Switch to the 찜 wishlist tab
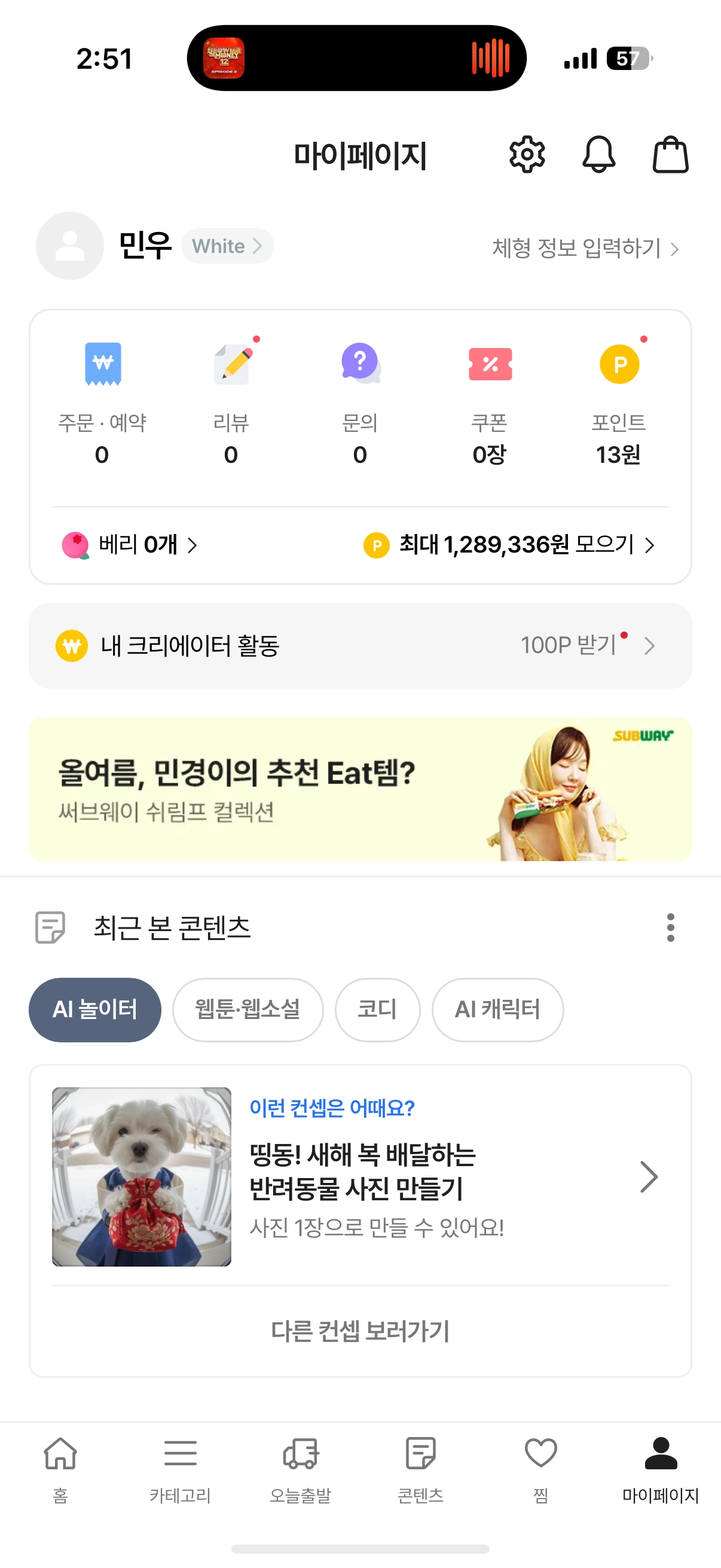Image resolution: width=721 pixels, height=1568 pixels. (x=540, y=1468)
